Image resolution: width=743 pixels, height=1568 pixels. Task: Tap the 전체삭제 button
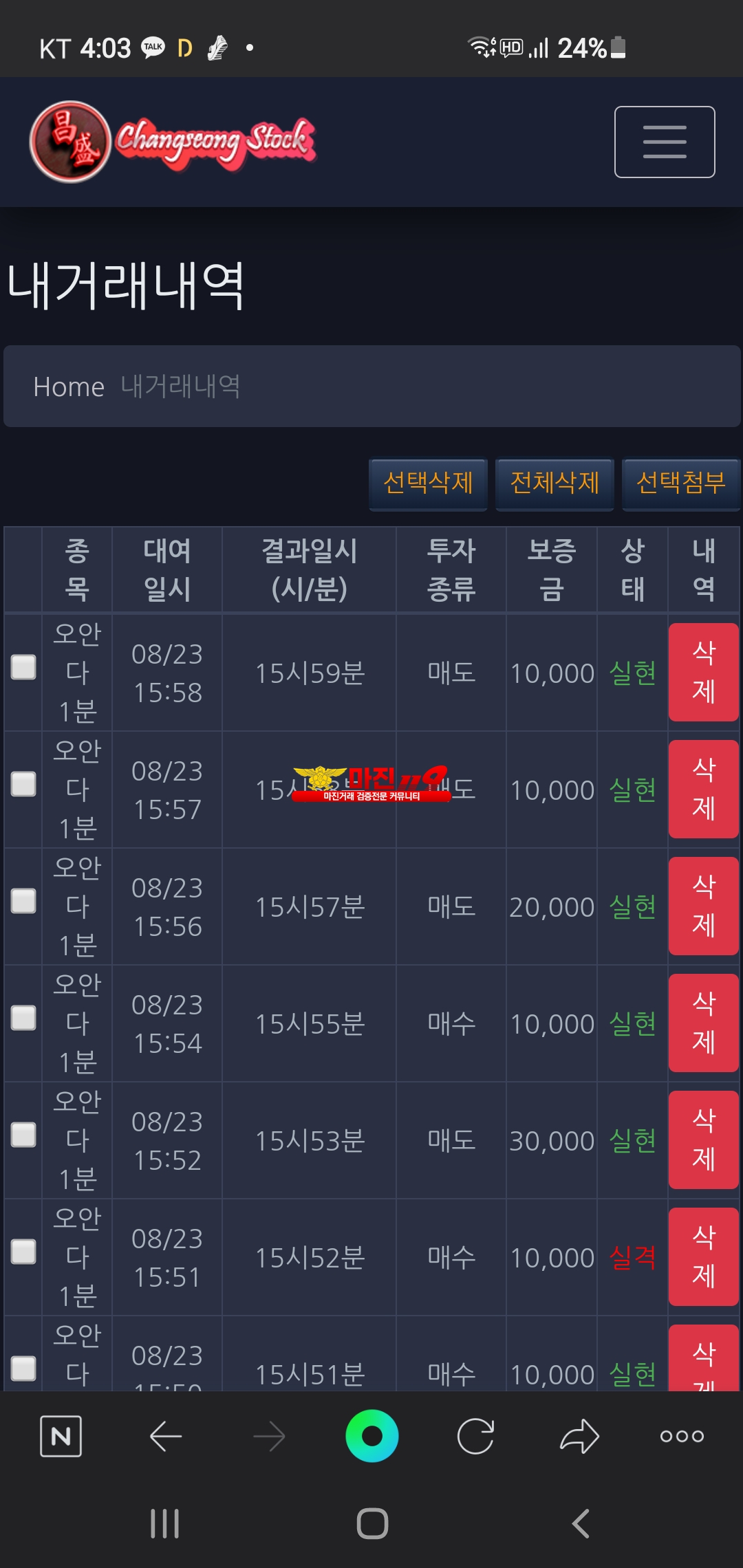pos(554,484)
